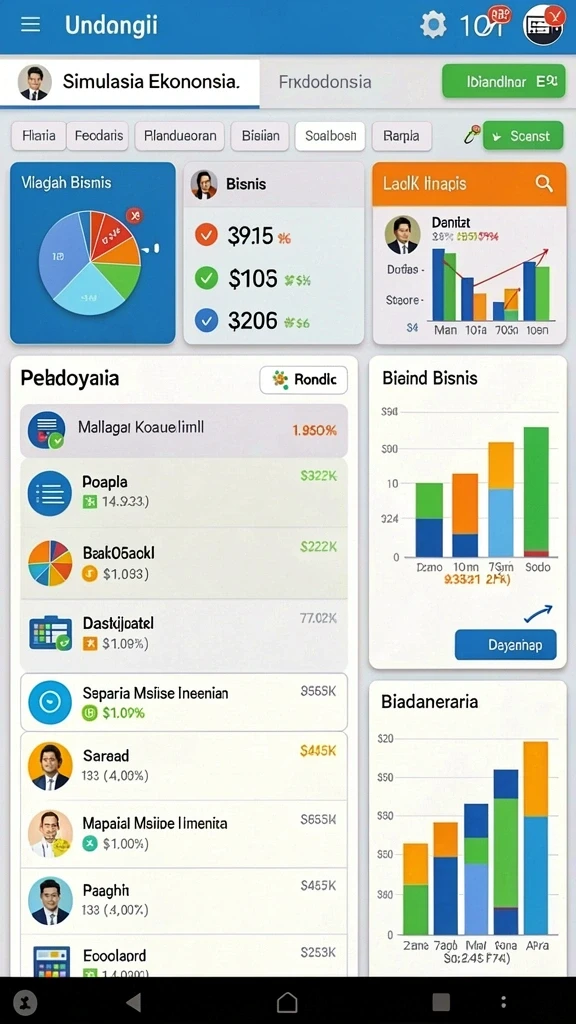Viewport: 576px width, 1024px height.
Task: Open the Saread row
Action: (184, 765)
